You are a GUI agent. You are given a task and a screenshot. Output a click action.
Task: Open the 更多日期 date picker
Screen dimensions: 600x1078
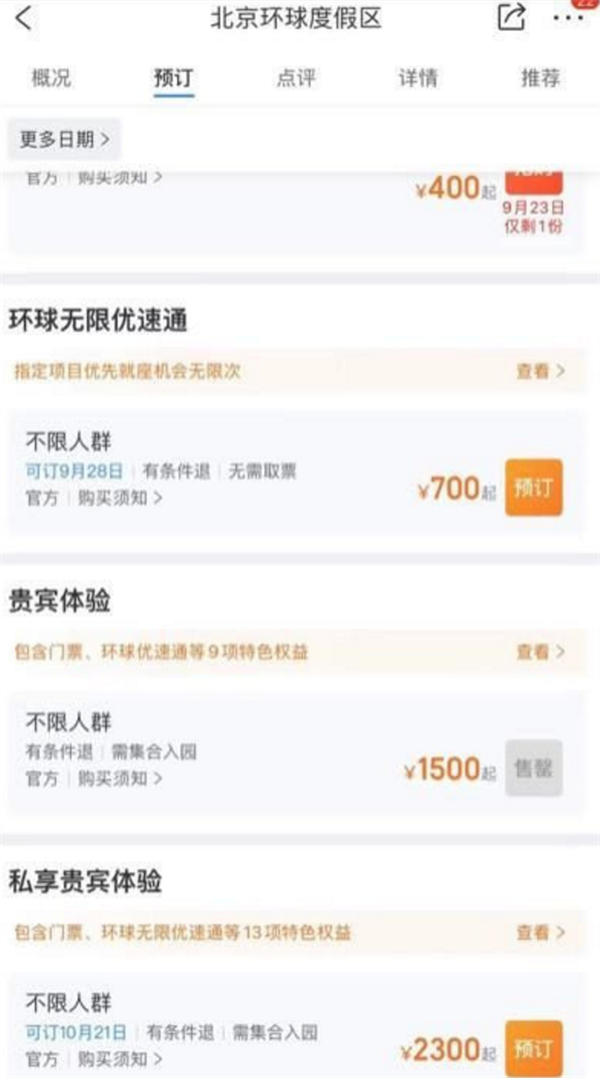point(65,138)
